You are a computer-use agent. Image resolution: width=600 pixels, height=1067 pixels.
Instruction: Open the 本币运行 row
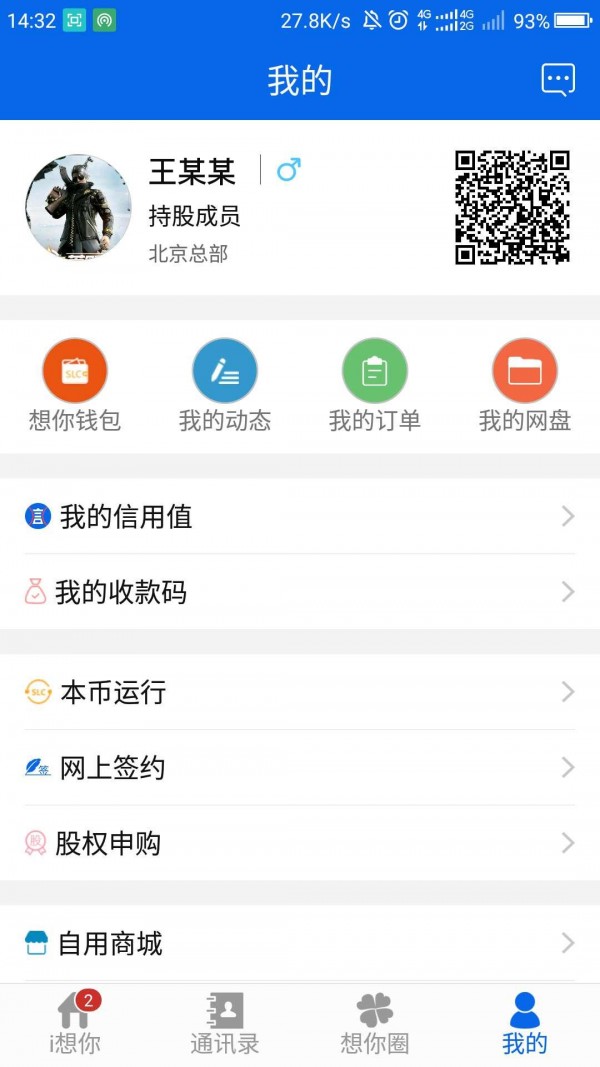click(x=300, y=692)
